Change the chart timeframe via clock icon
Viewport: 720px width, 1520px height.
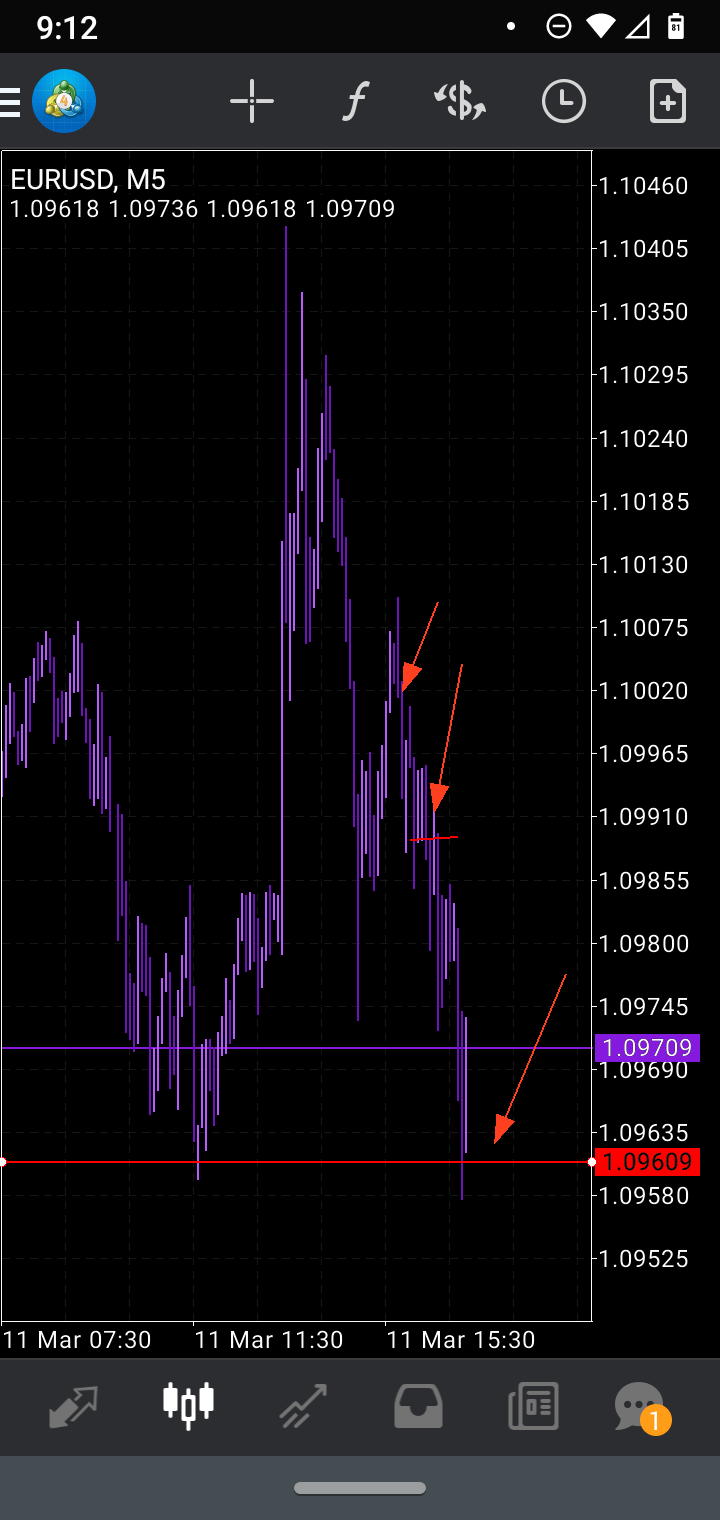(564, 101)
